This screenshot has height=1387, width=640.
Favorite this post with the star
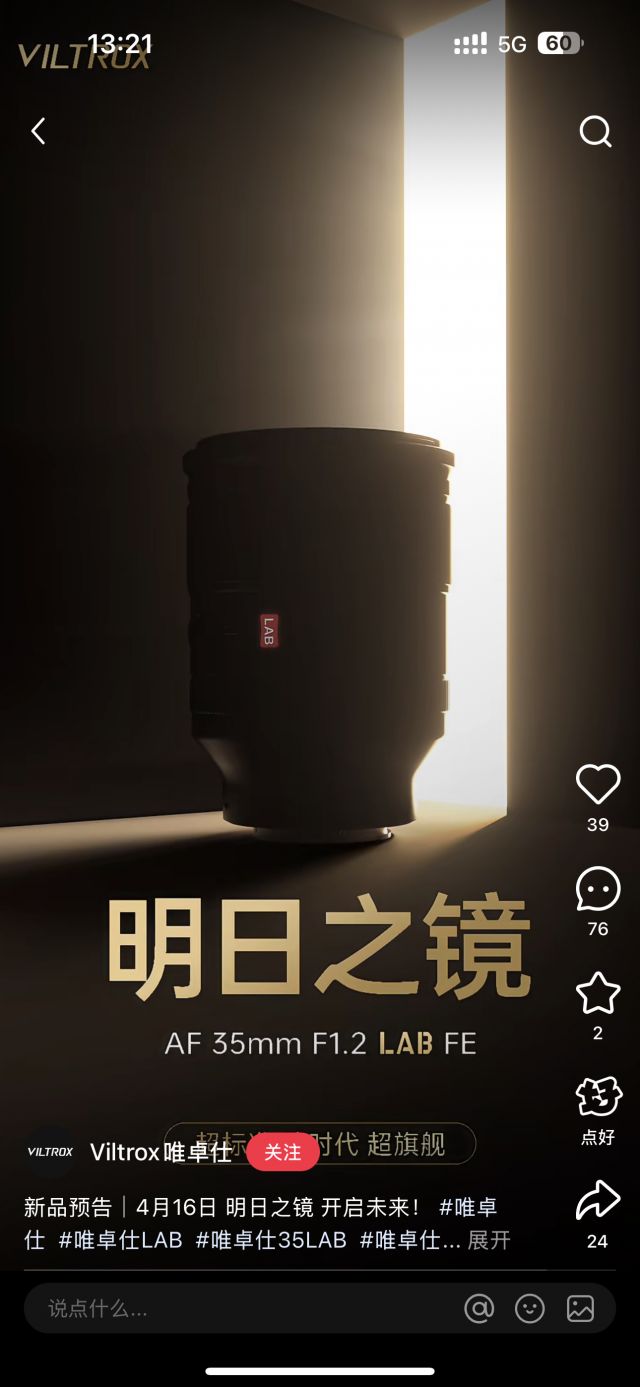coord(598,993)
